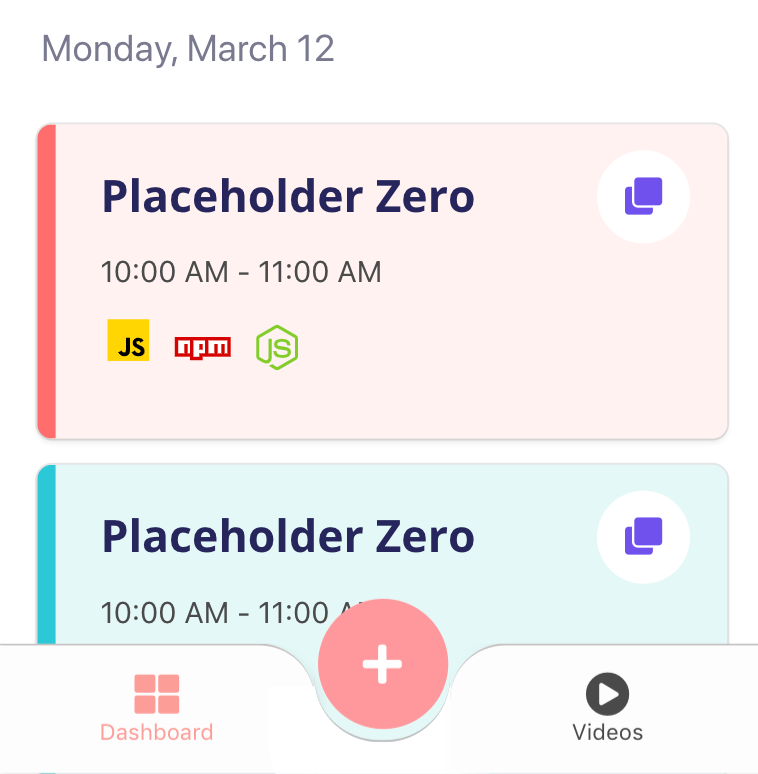The height and width of the screenshot is (774, 758).
Task: Tap the plus floating action button
Action: pos(382,664)
